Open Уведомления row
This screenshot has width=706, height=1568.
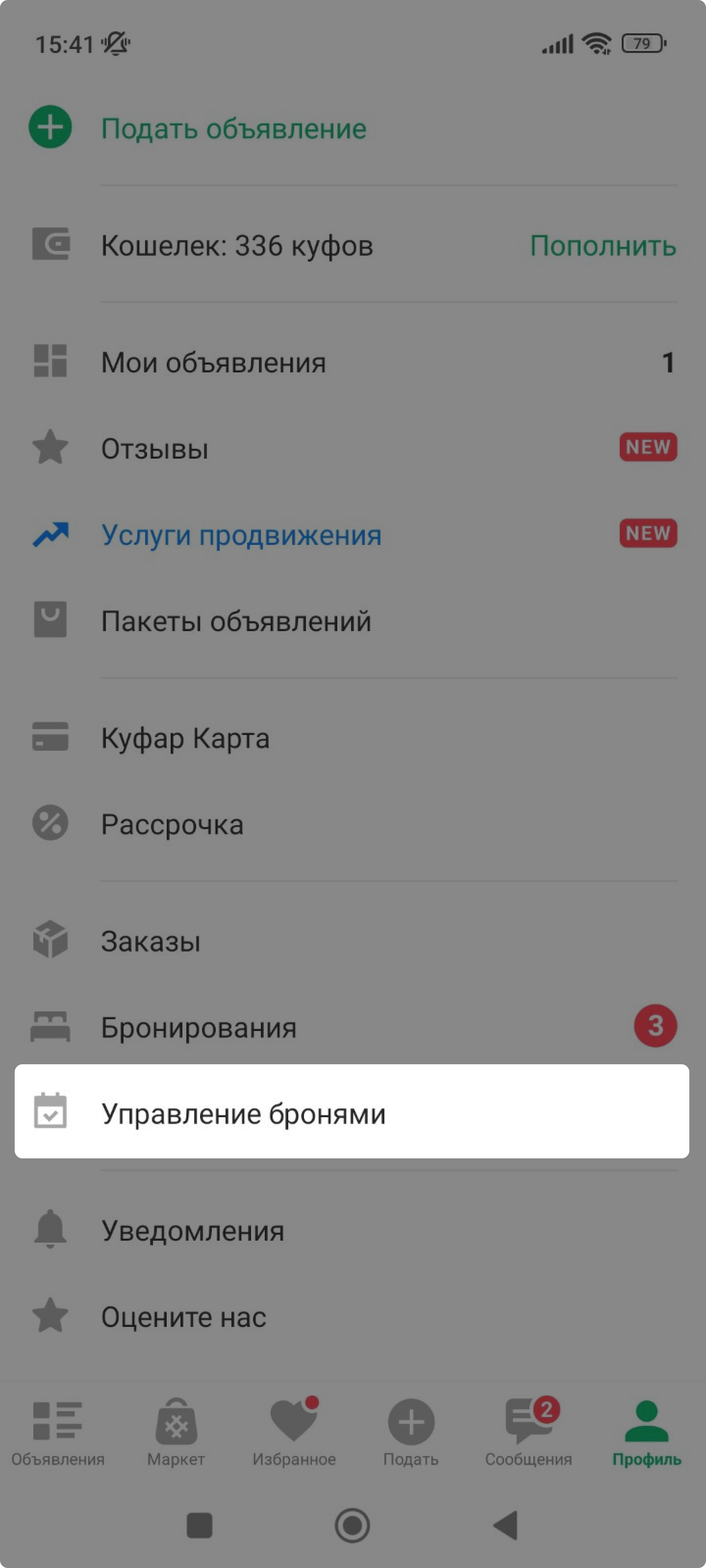353,1229
